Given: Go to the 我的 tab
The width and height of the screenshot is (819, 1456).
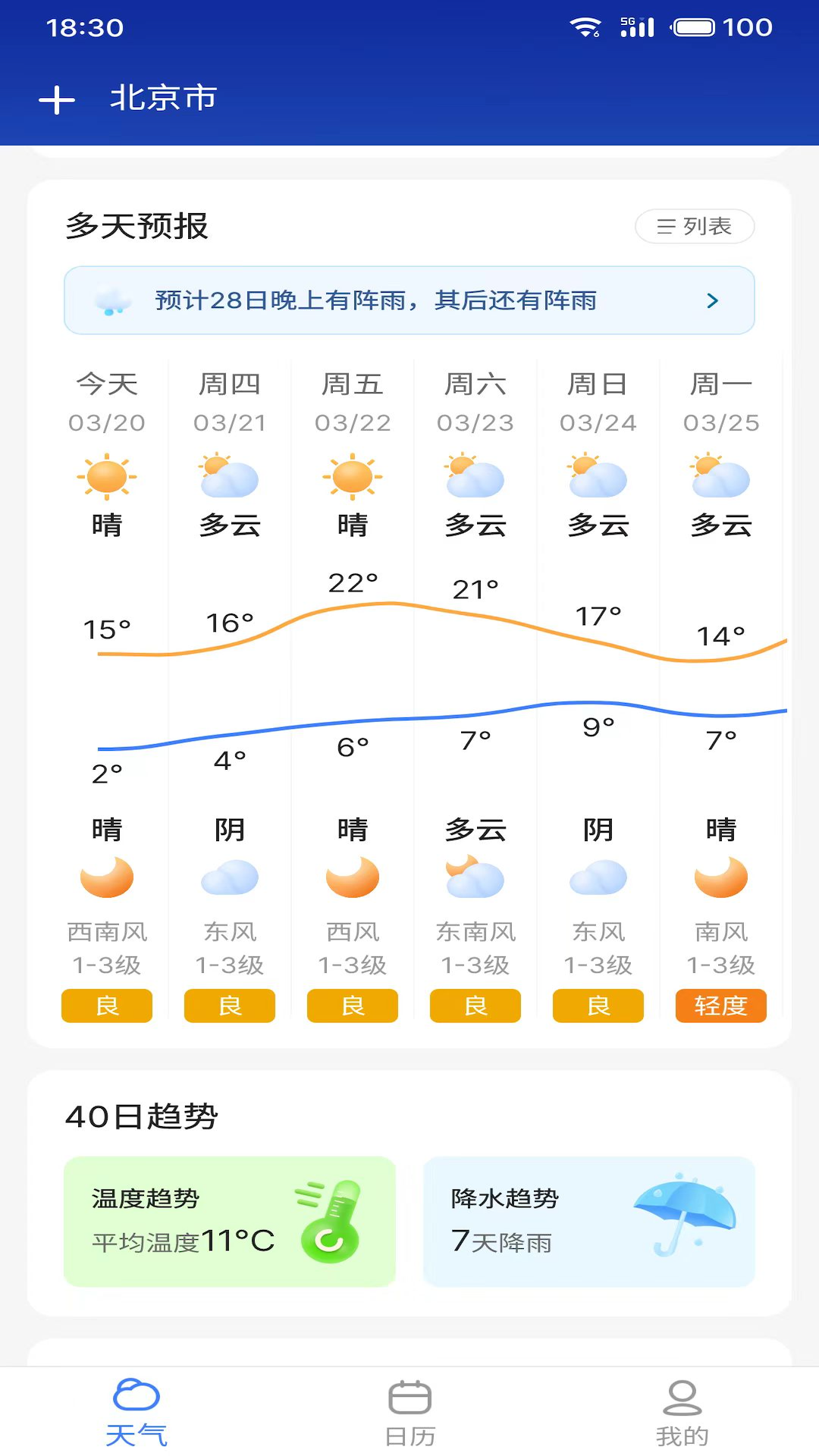Looking at the screenshot, I should (682, 1412).
